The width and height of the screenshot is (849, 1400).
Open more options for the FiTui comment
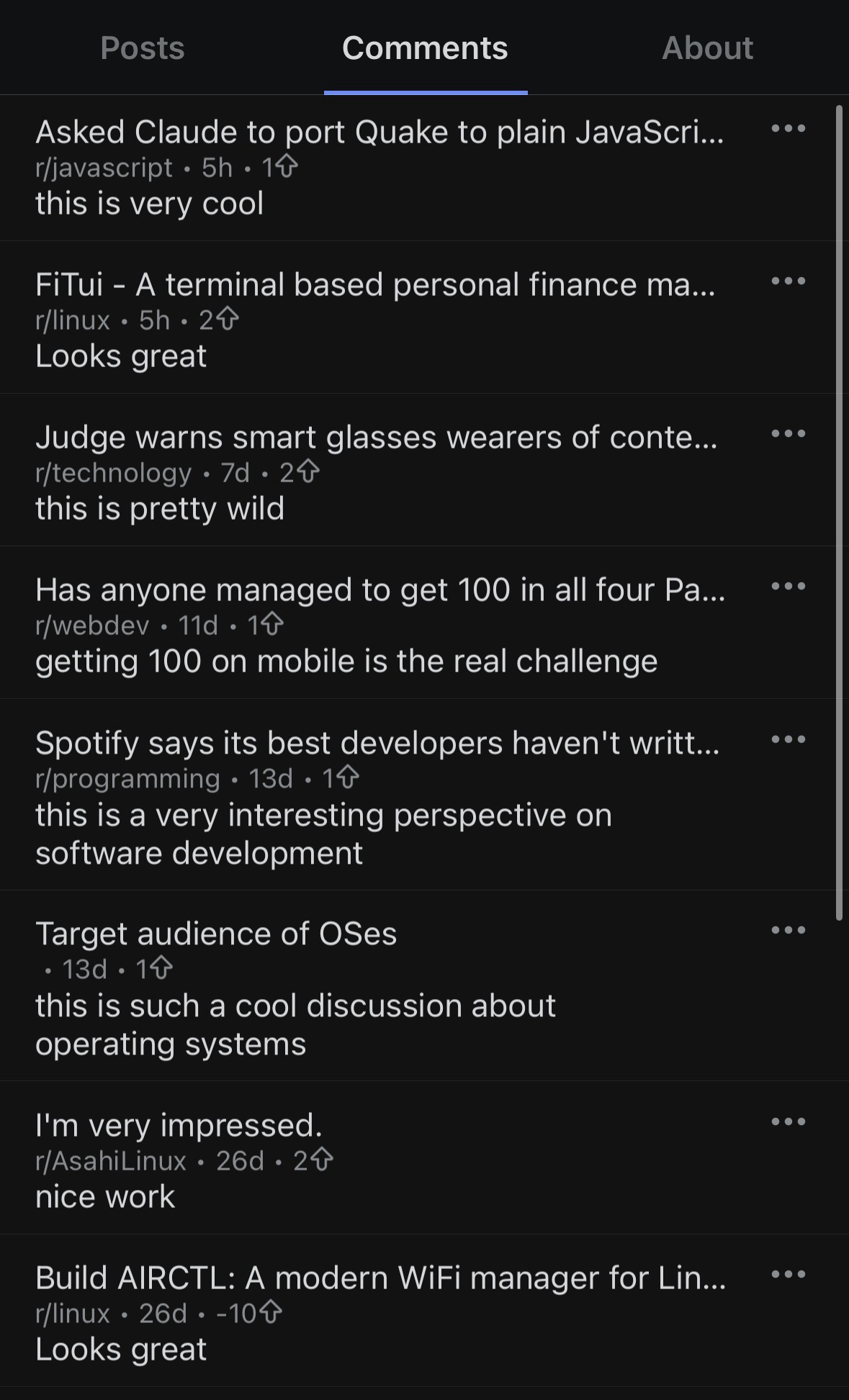pyautogui.click(x=788, y=281)
